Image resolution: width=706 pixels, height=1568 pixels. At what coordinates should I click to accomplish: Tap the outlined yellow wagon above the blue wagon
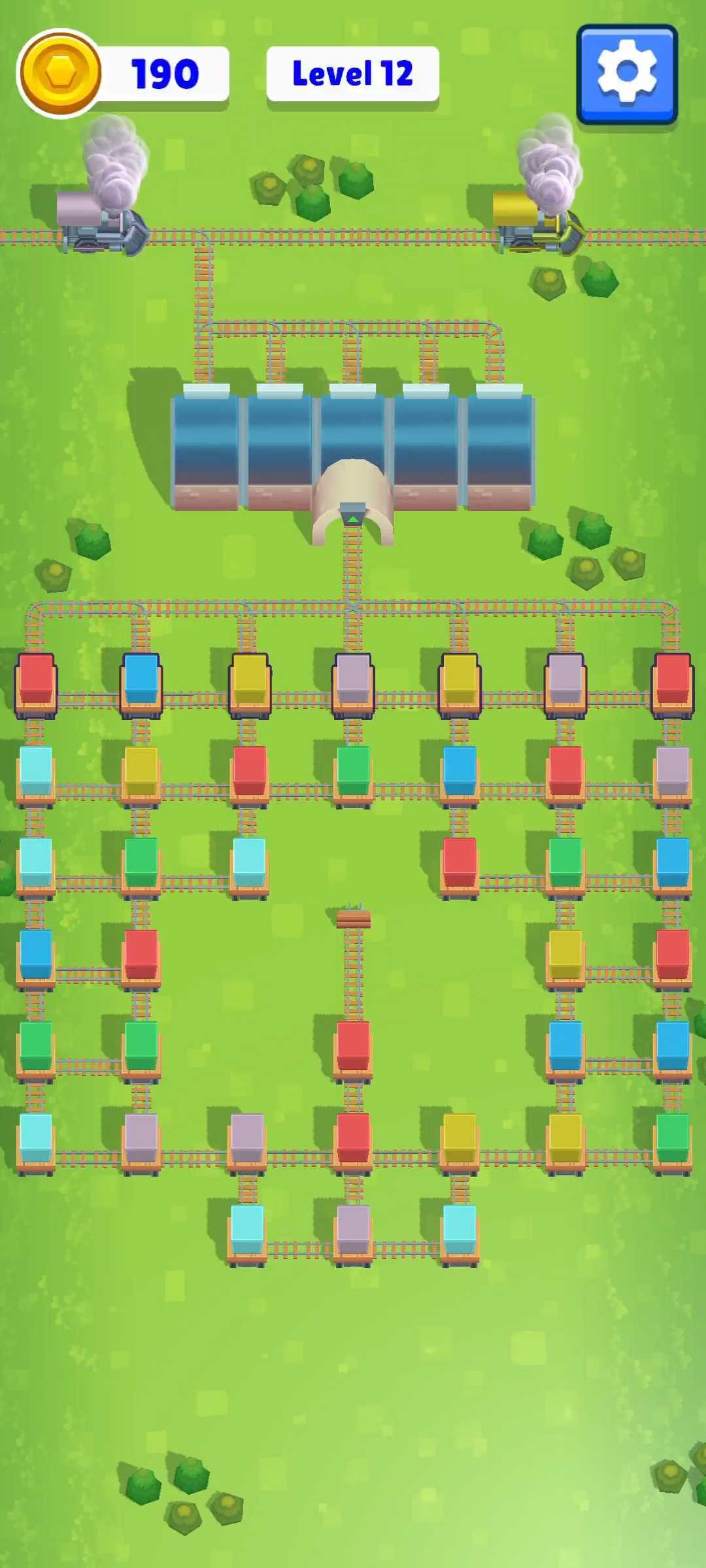460,683
